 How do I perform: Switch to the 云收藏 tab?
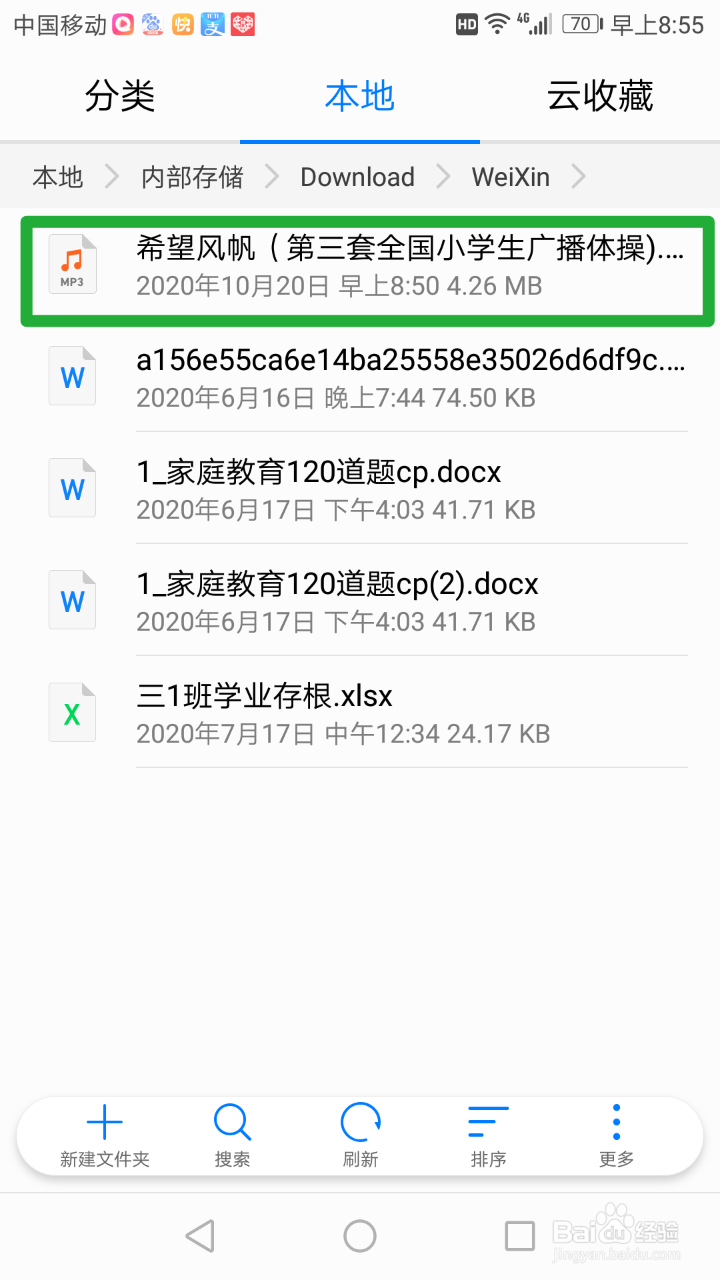point(598,95)
